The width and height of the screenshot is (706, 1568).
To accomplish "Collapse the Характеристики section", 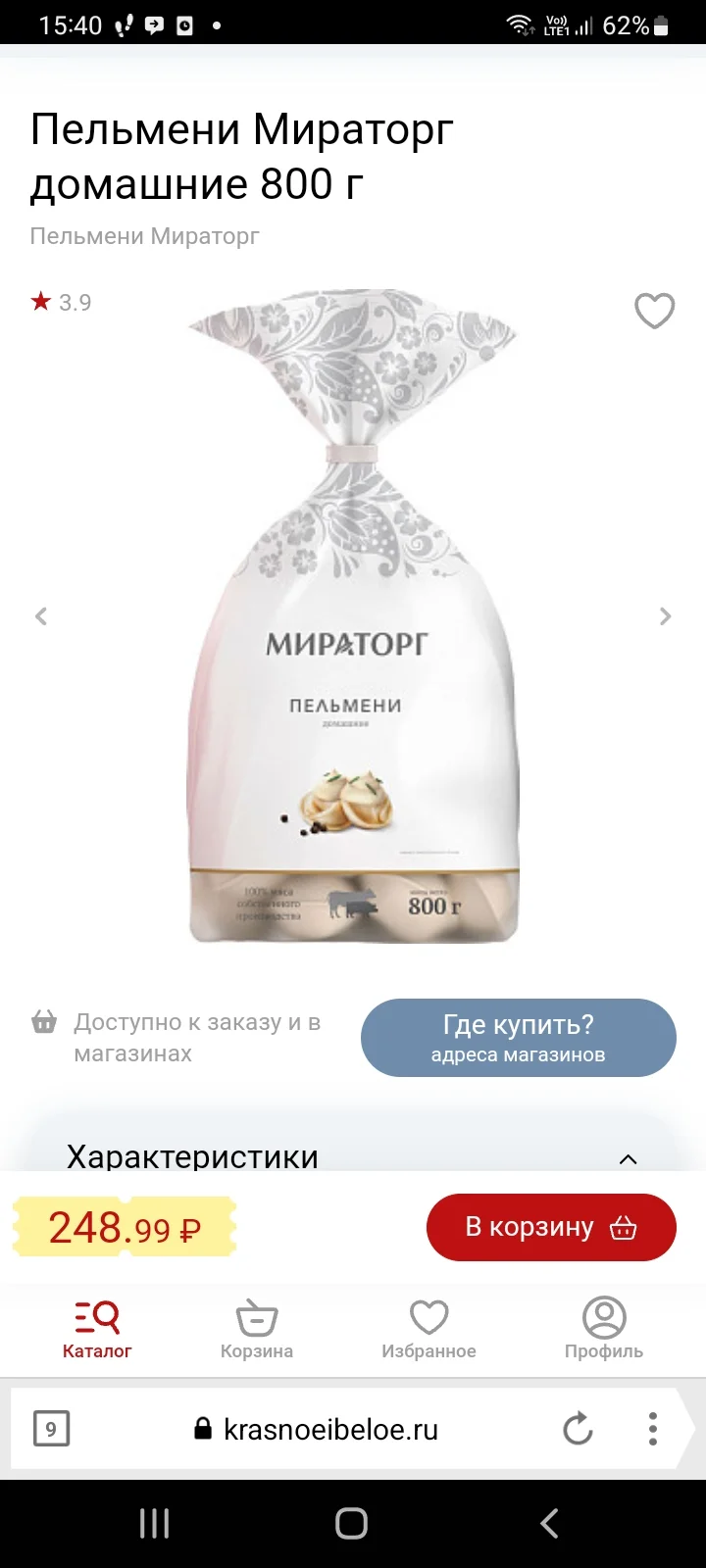I will click(x=629, y=1158).
